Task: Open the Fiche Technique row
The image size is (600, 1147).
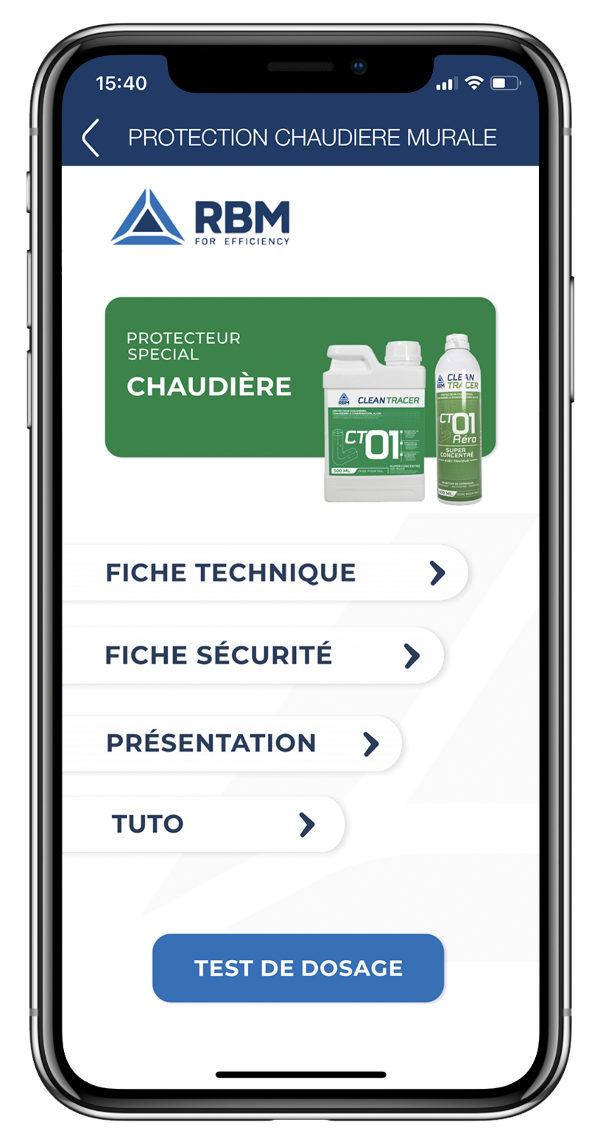Action: click(x=265, y=573)
